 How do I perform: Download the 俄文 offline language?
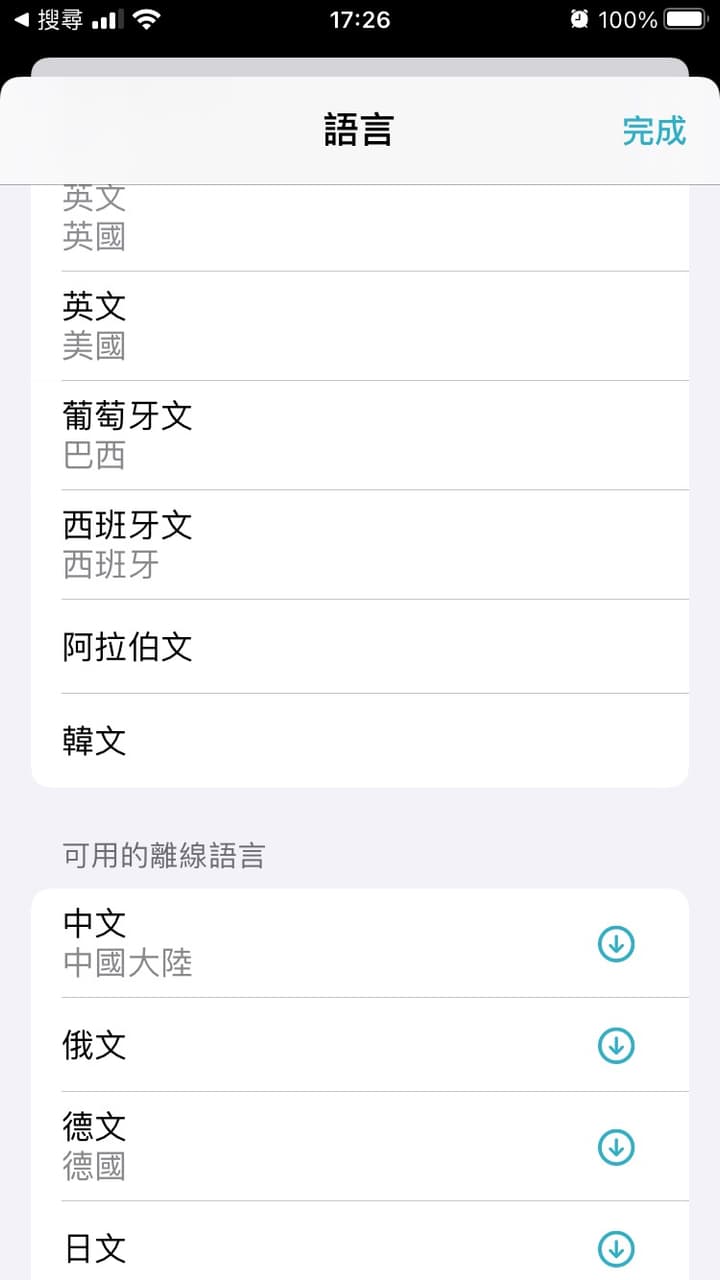click(x=616, y=1045)
